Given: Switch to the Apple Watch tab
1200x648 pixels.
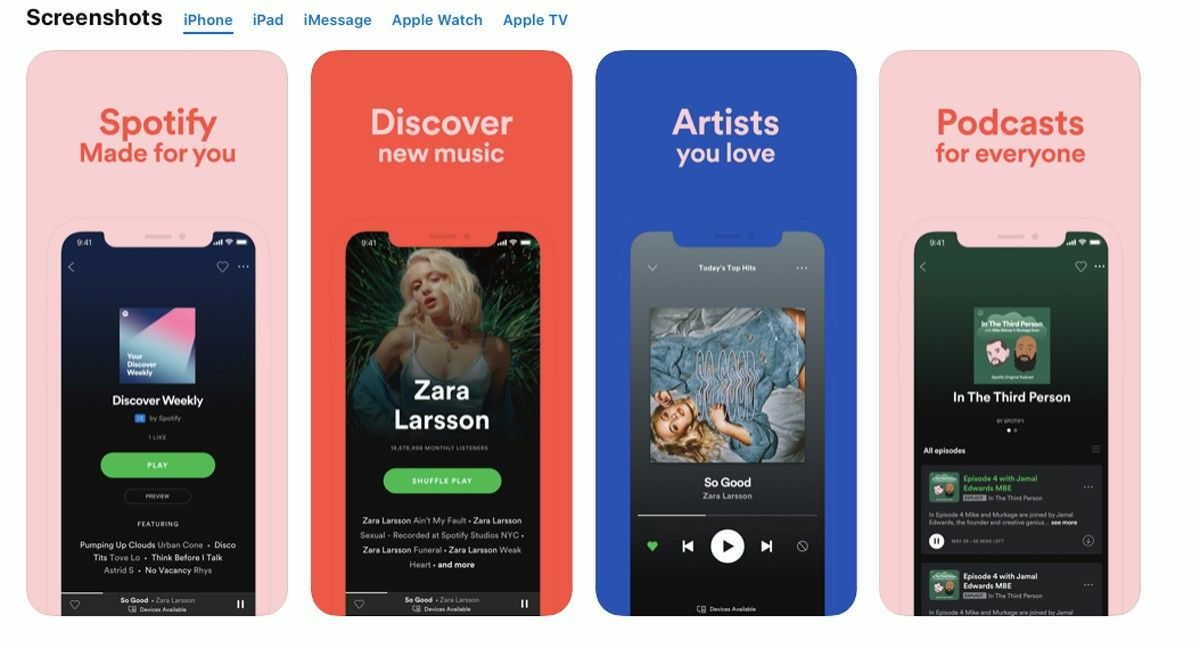Looking at the screenshot, I should 437,20.
